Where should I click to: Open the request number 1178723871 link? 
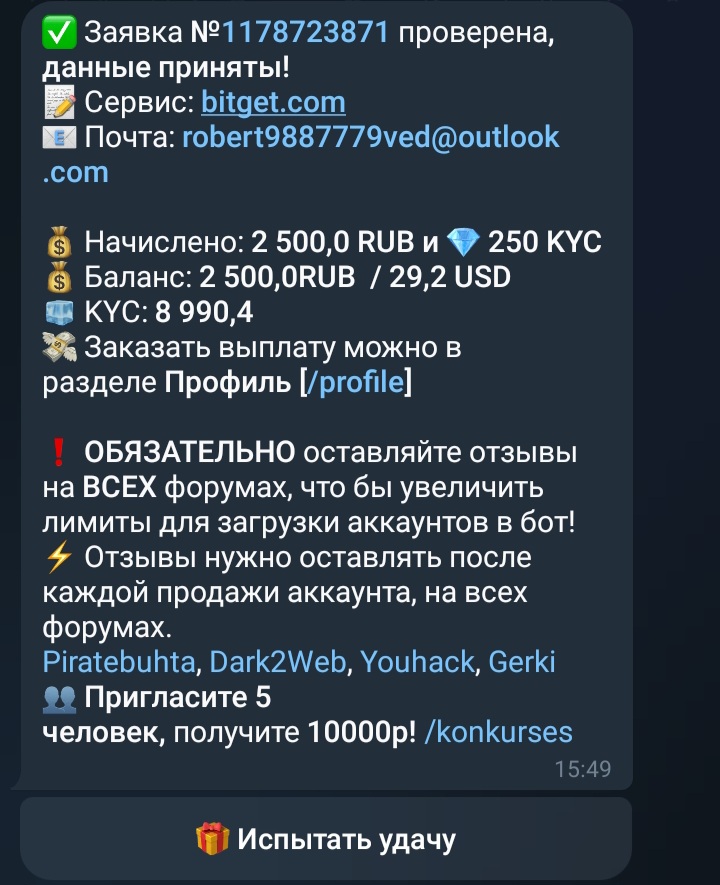point(304,34)
